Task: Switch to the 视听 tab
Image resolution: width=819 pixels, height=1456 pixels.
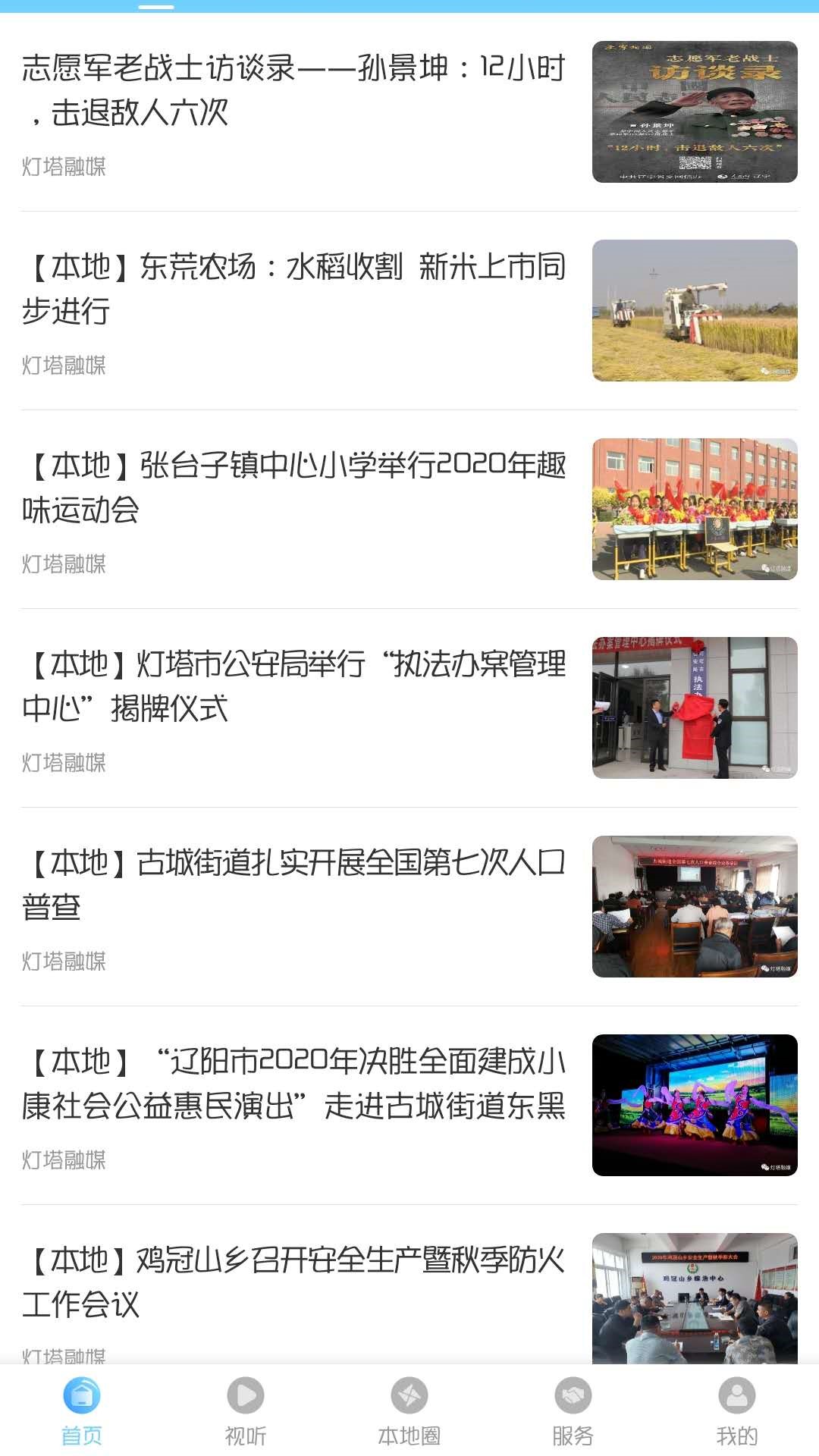Action: point(245,1433)
